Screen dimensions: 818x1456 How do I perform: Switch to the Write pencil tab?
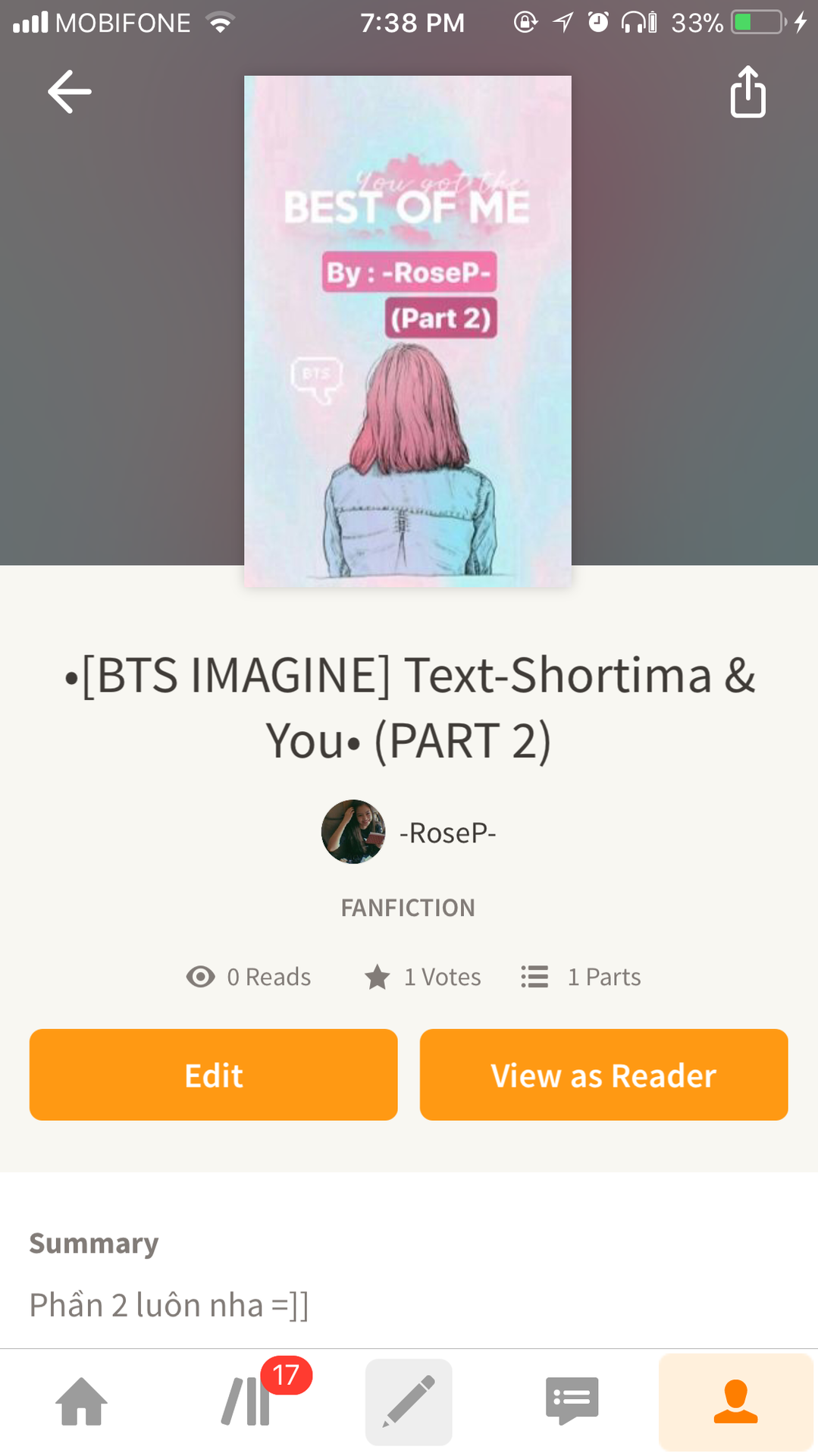coord(409,1401)
